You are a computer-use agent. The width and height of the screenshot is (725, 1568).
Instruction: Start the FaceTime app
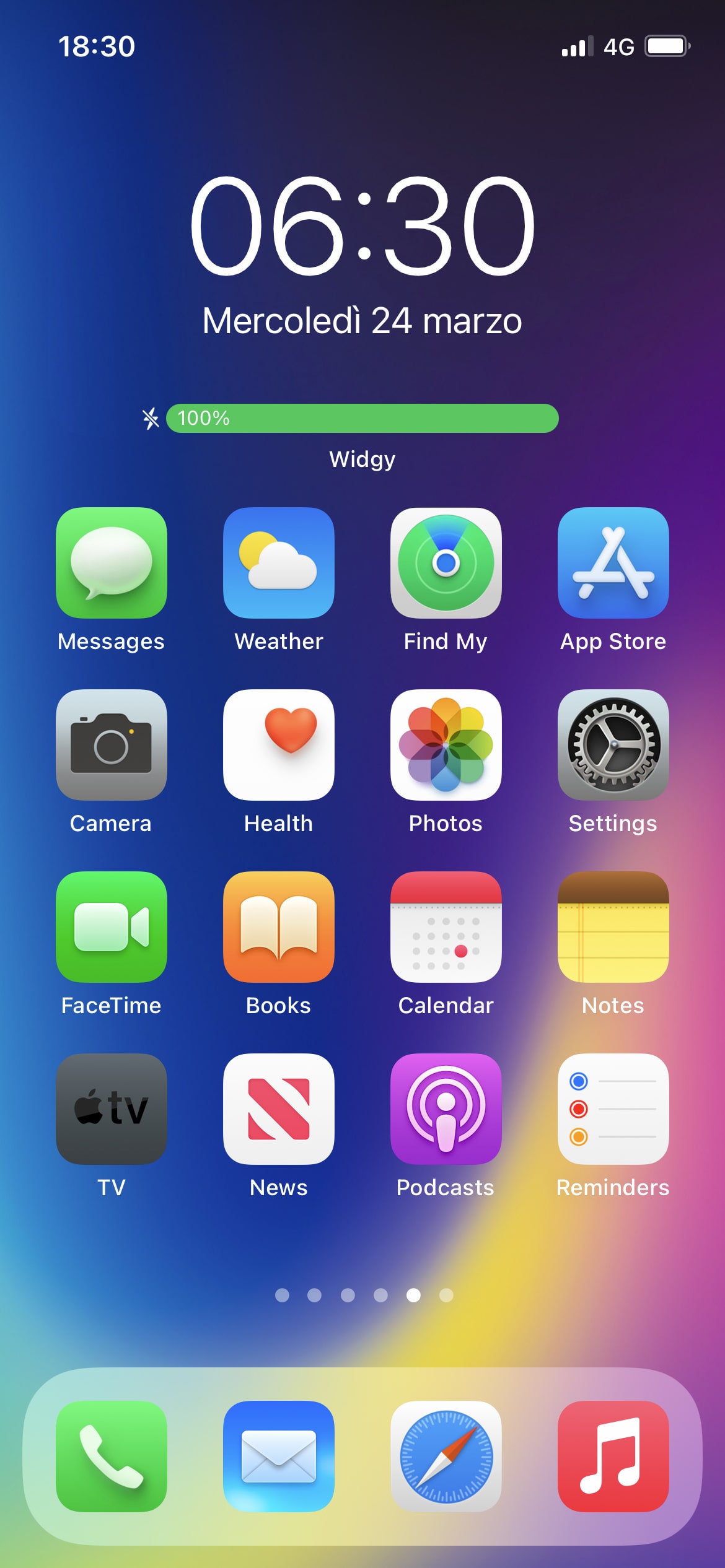(112, 926)
